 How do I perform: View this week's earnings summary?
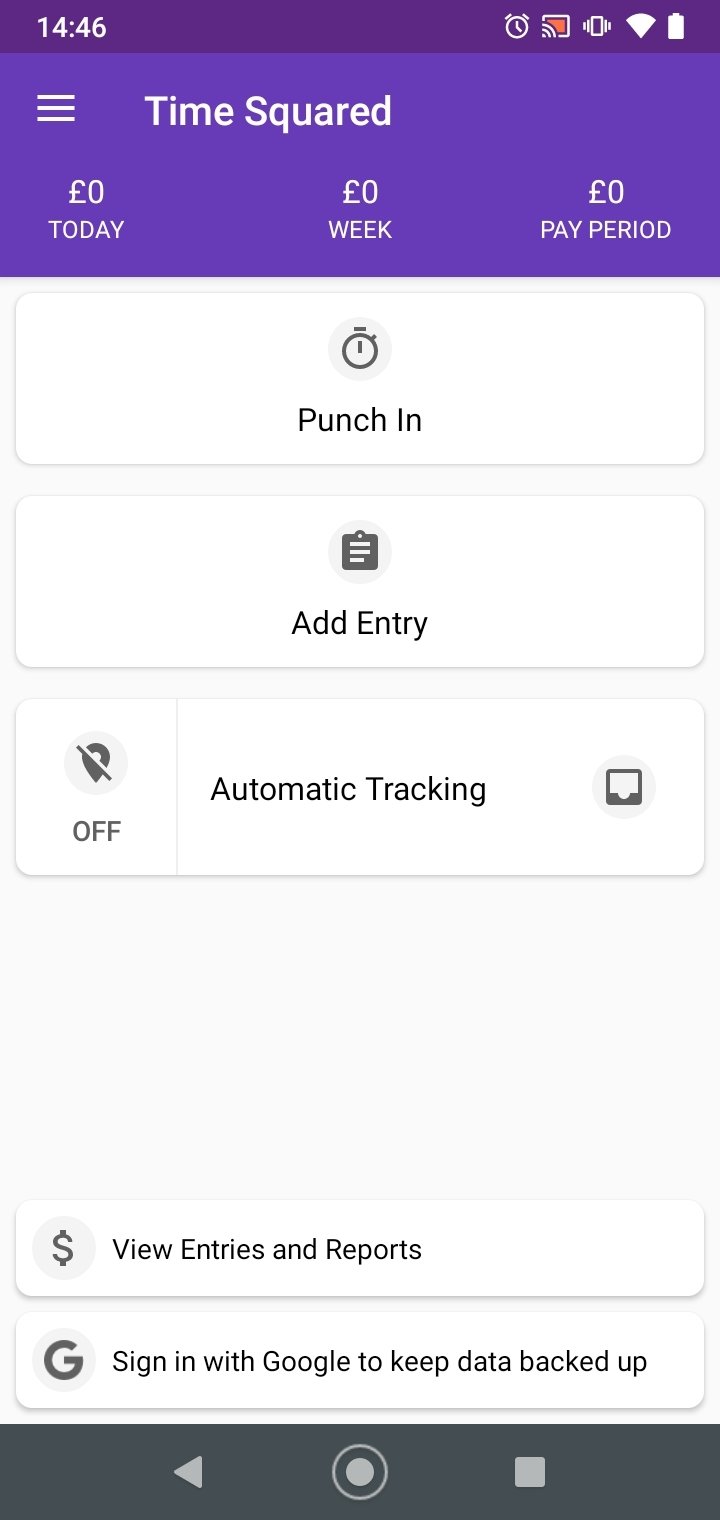(360, 209)
